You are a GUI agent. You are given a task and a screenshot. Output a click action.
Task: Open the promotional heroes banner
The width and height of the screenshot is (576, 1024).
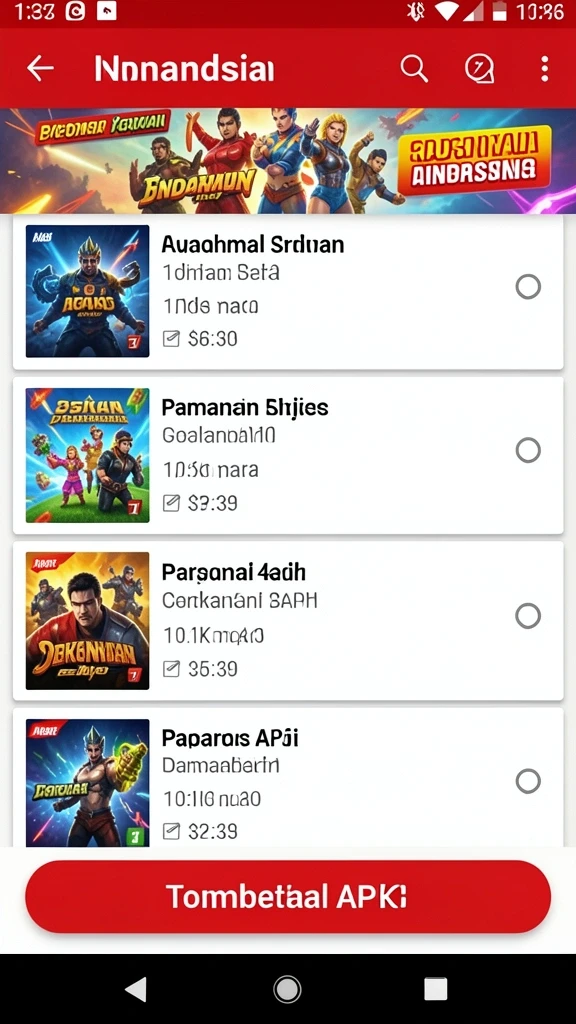(288, 161)
